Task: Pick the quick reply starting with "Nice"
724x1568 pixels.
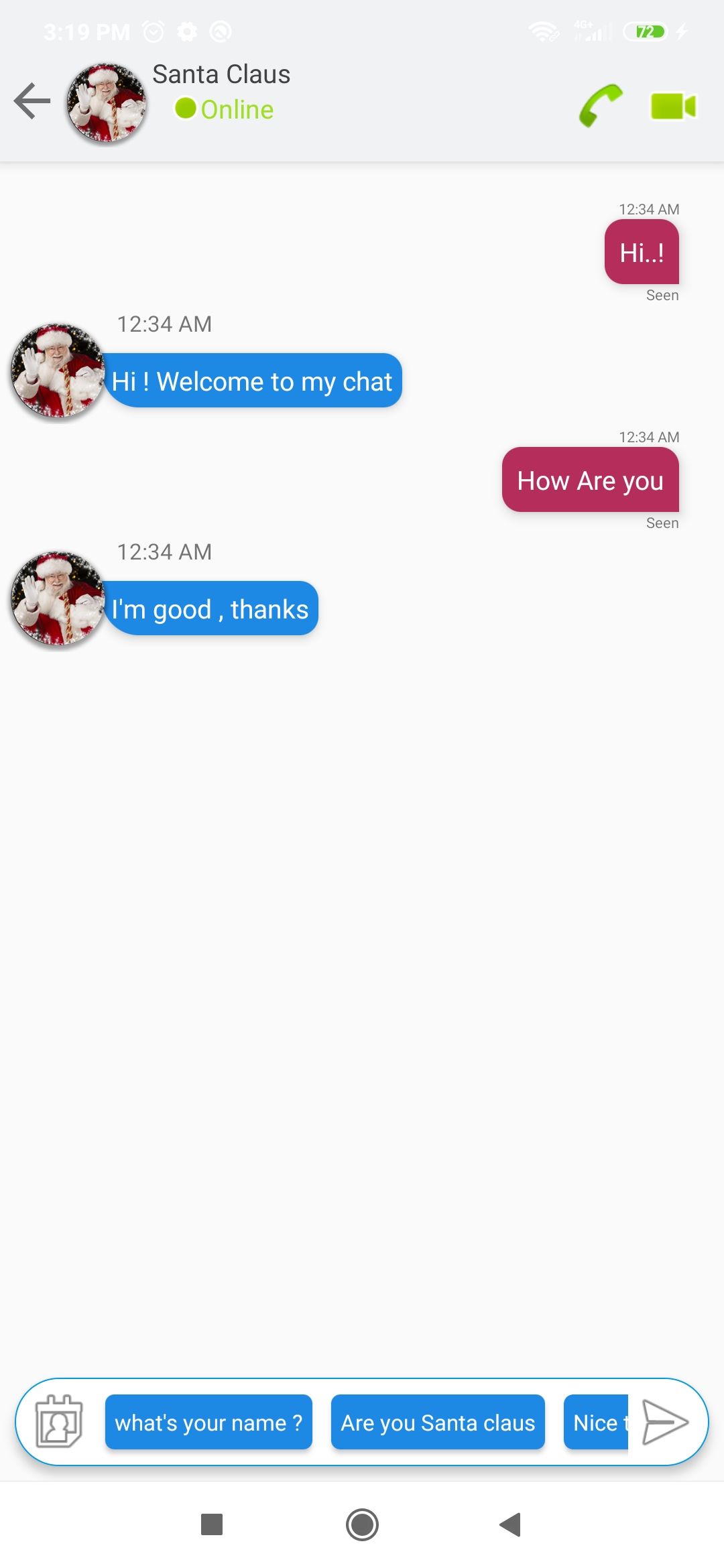Action: click(597, 1422)
